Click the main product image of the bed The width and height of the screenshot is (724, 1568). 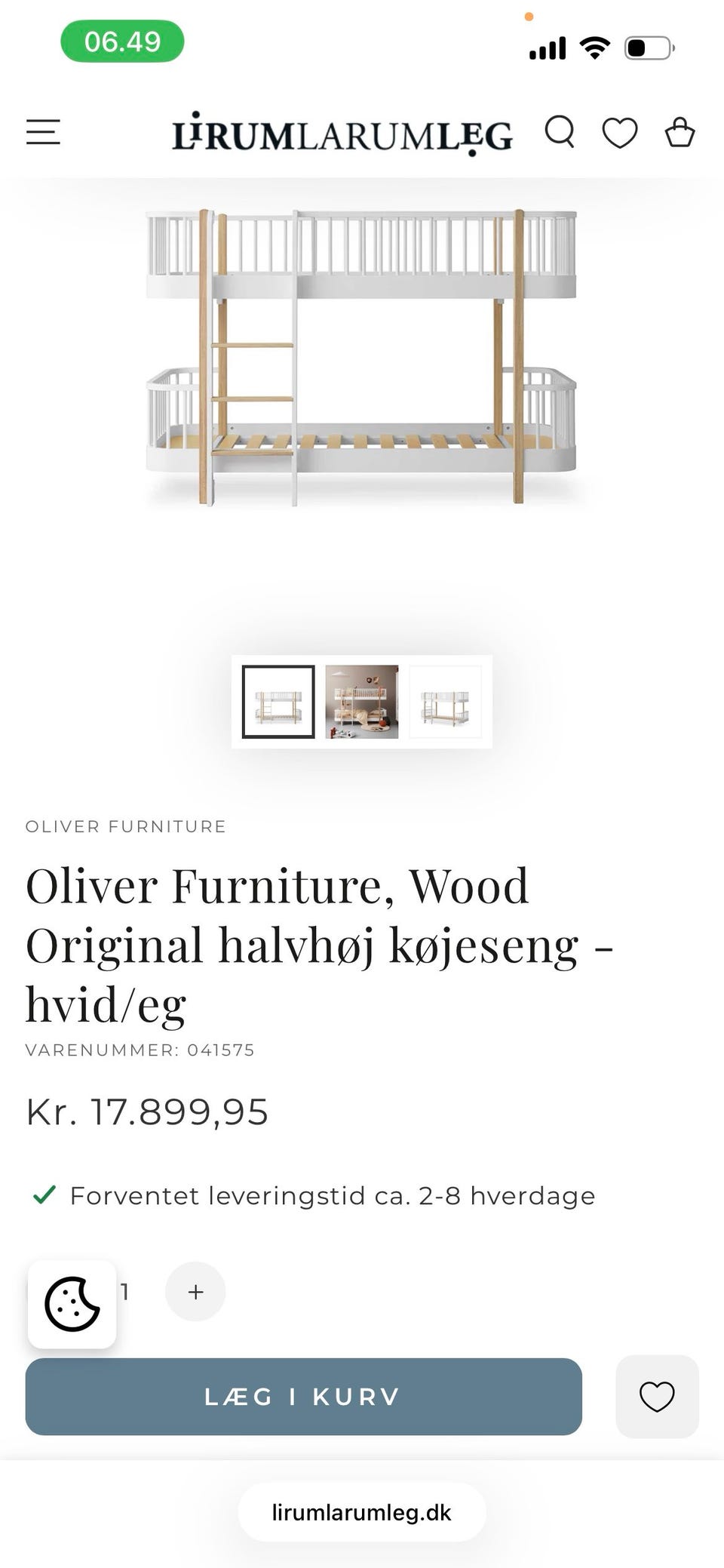(362, 347)
